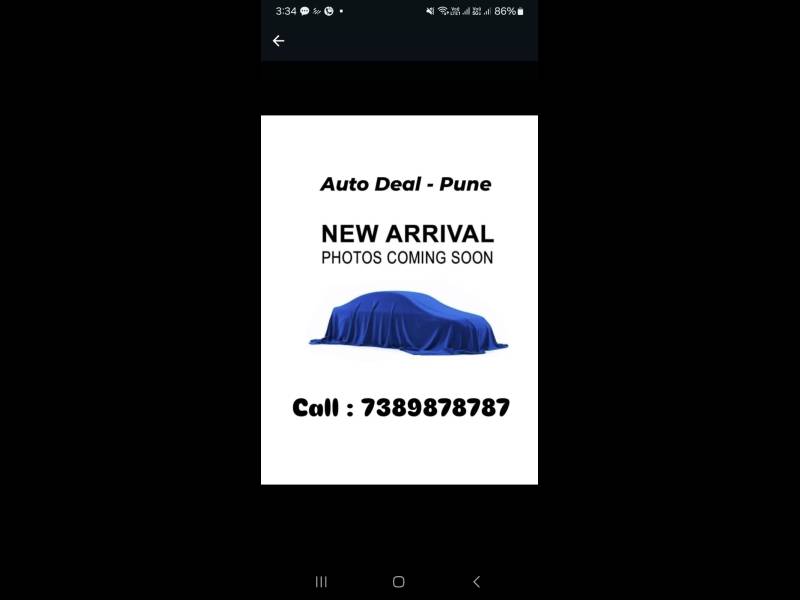
Task: Tap the back arrow in the viewer
Action: click(278, 41)
